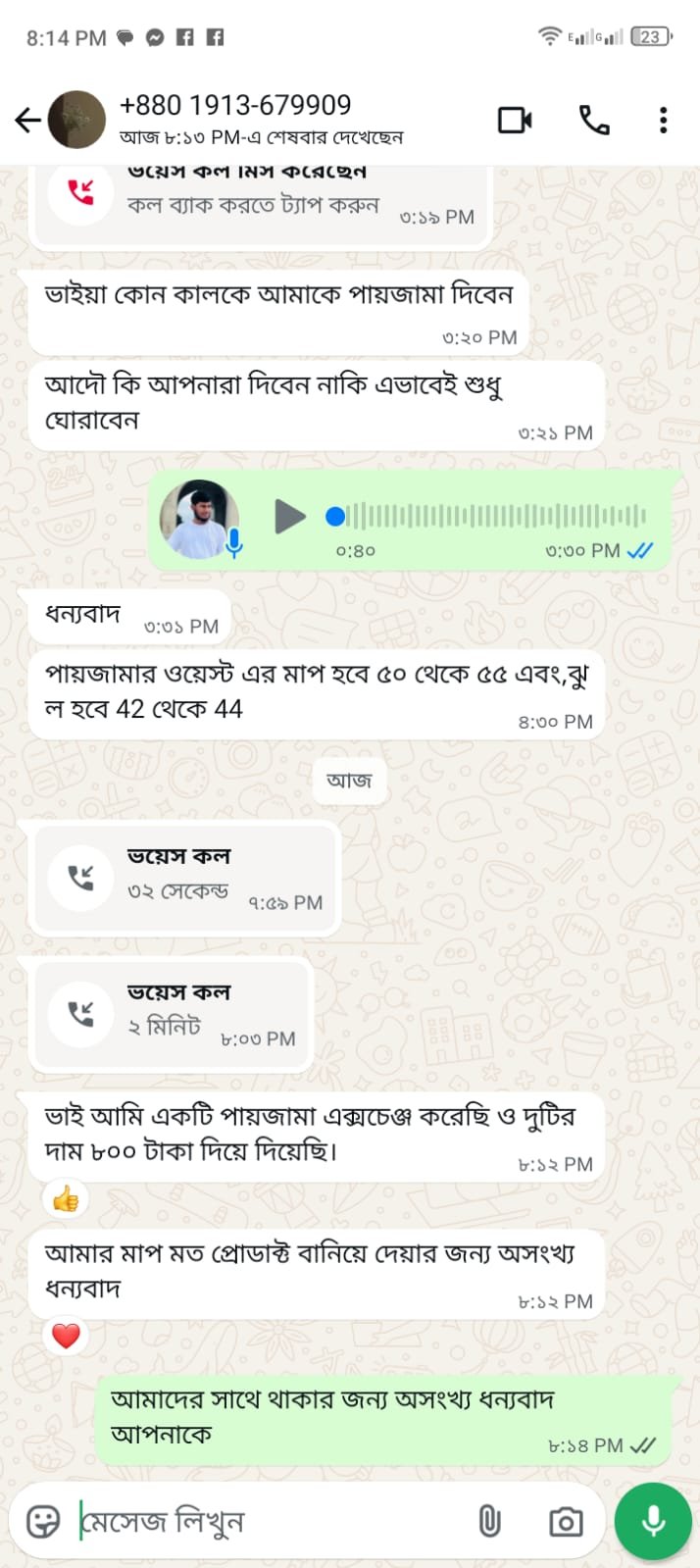
Task: Play the 0:40 voice message
Action: pos(289,516)
